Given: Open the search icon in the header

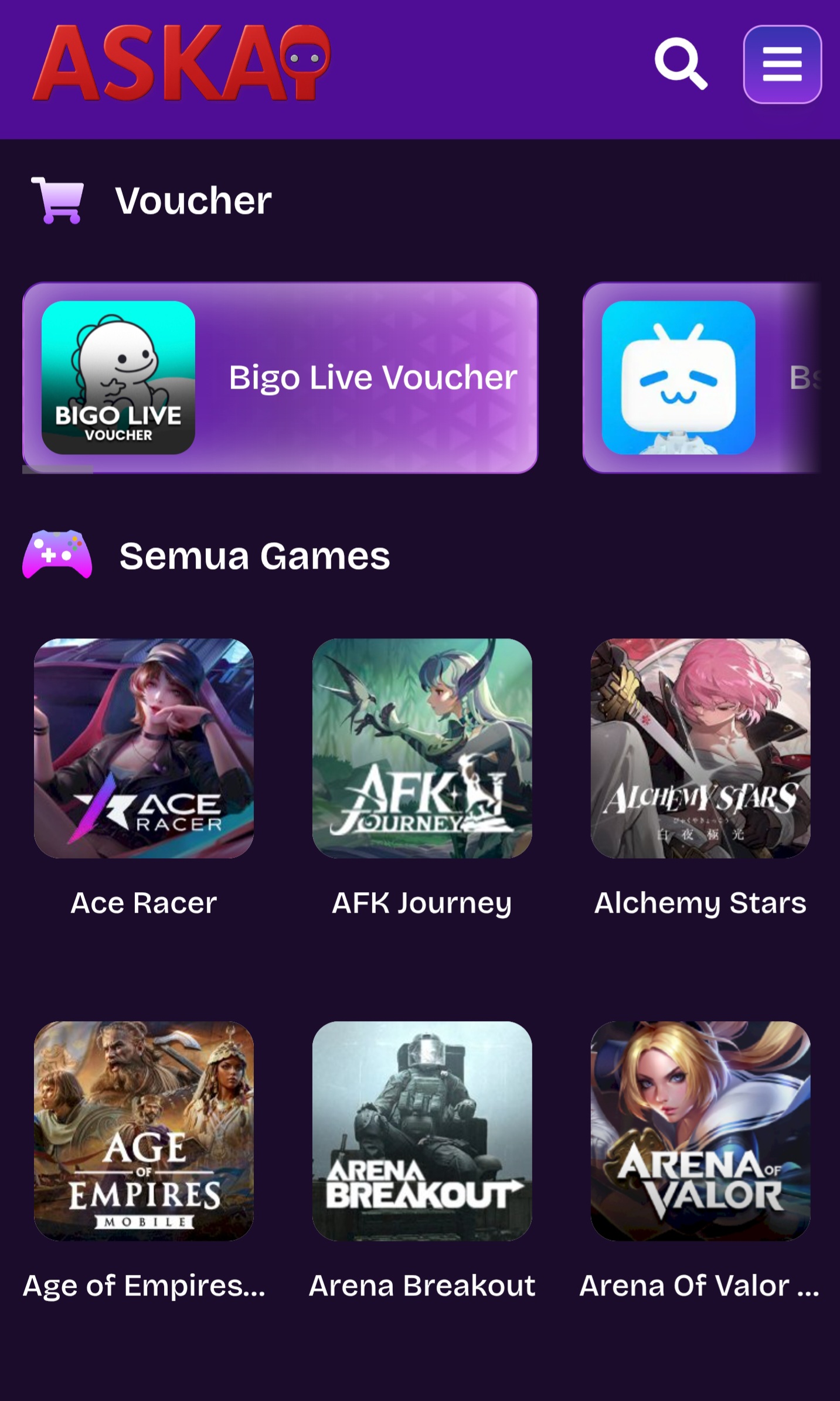Looking at the screenshot, I should coord(681,64).
